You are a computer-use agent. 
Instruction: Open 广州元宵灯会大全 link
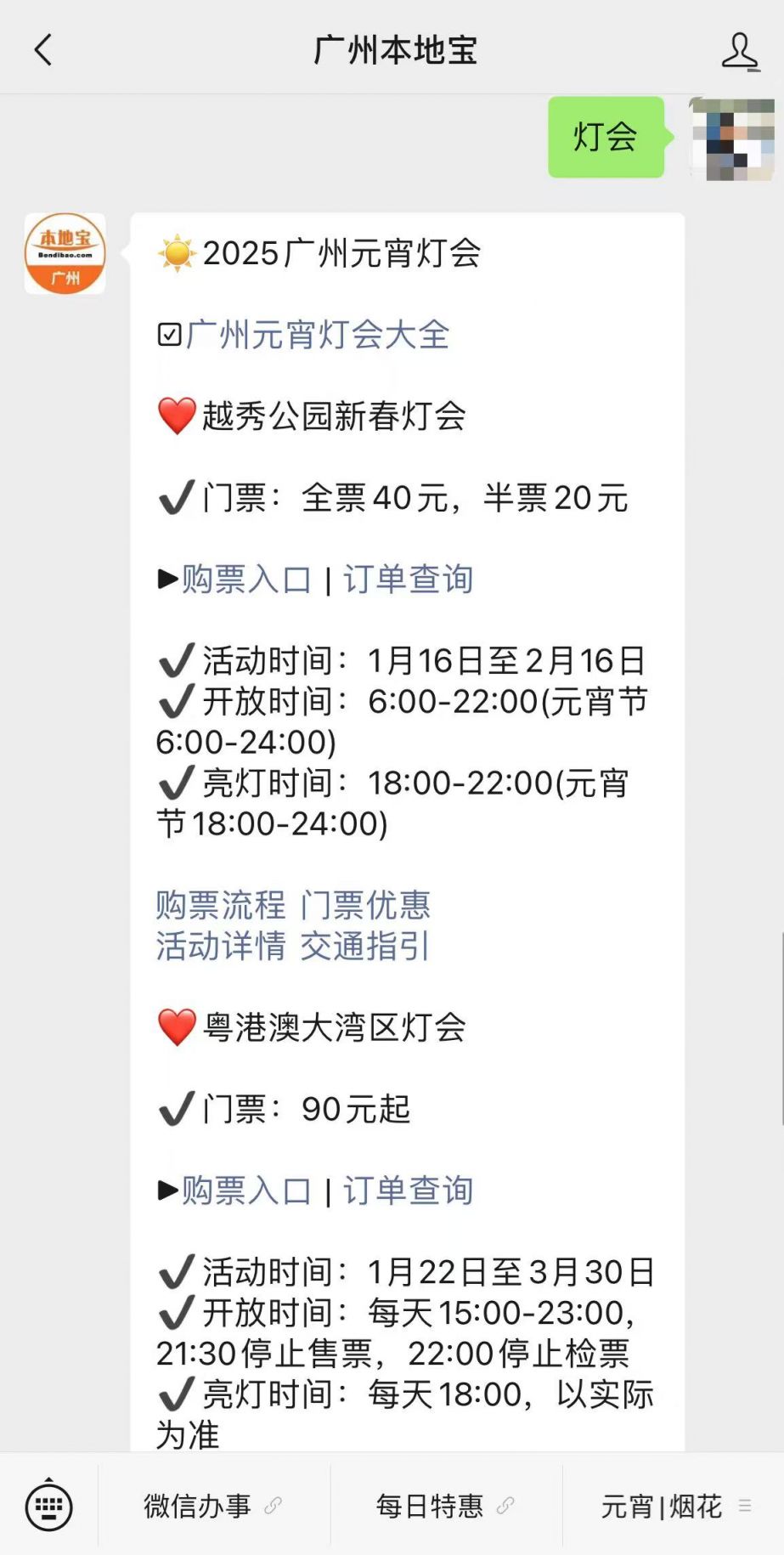click(x=317, y=335)
